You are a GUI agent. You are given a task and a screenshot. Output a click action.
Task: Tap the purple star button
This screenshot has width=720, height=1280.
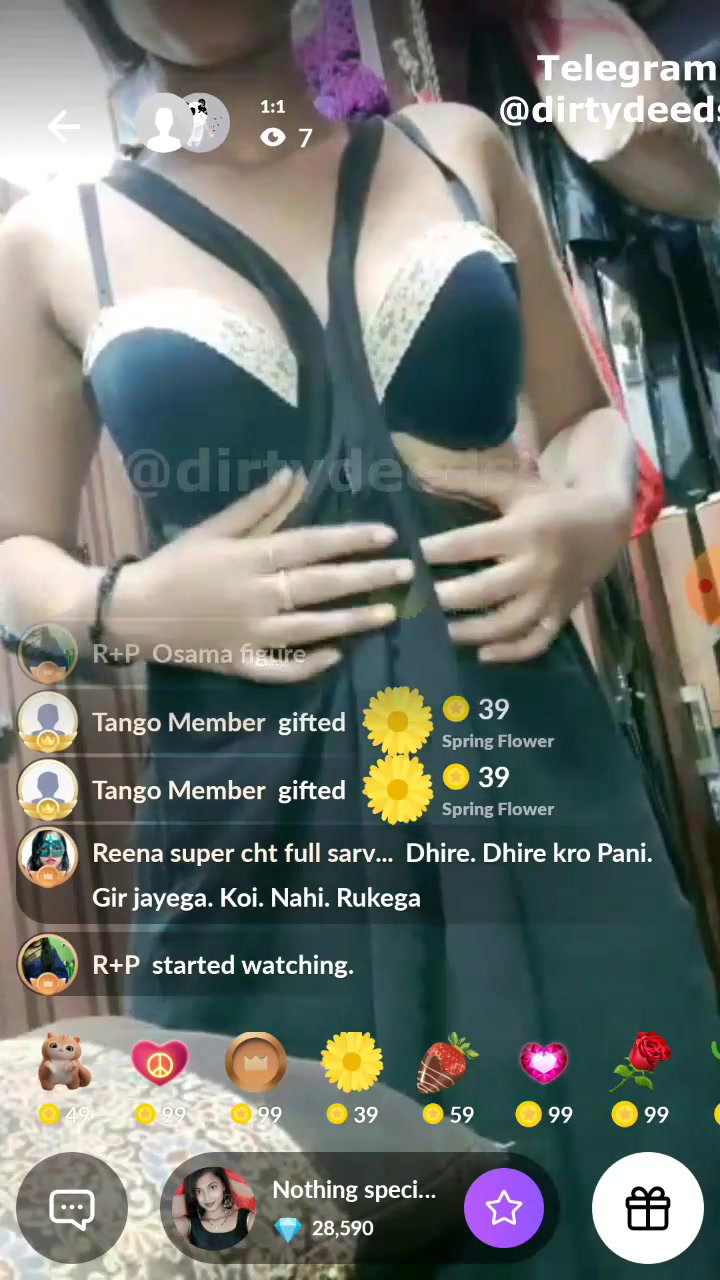pos(504,1208)
